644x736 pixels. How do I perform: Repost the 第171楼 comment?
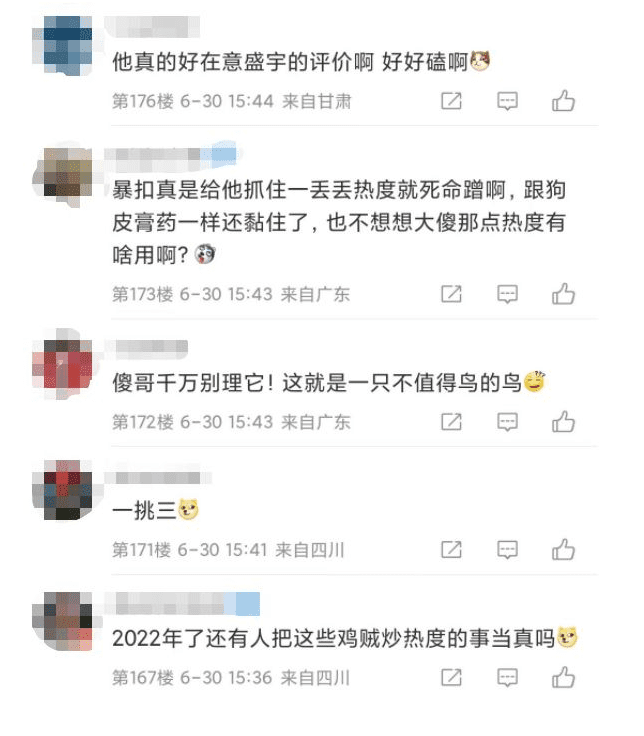click(x=452, y=549)
